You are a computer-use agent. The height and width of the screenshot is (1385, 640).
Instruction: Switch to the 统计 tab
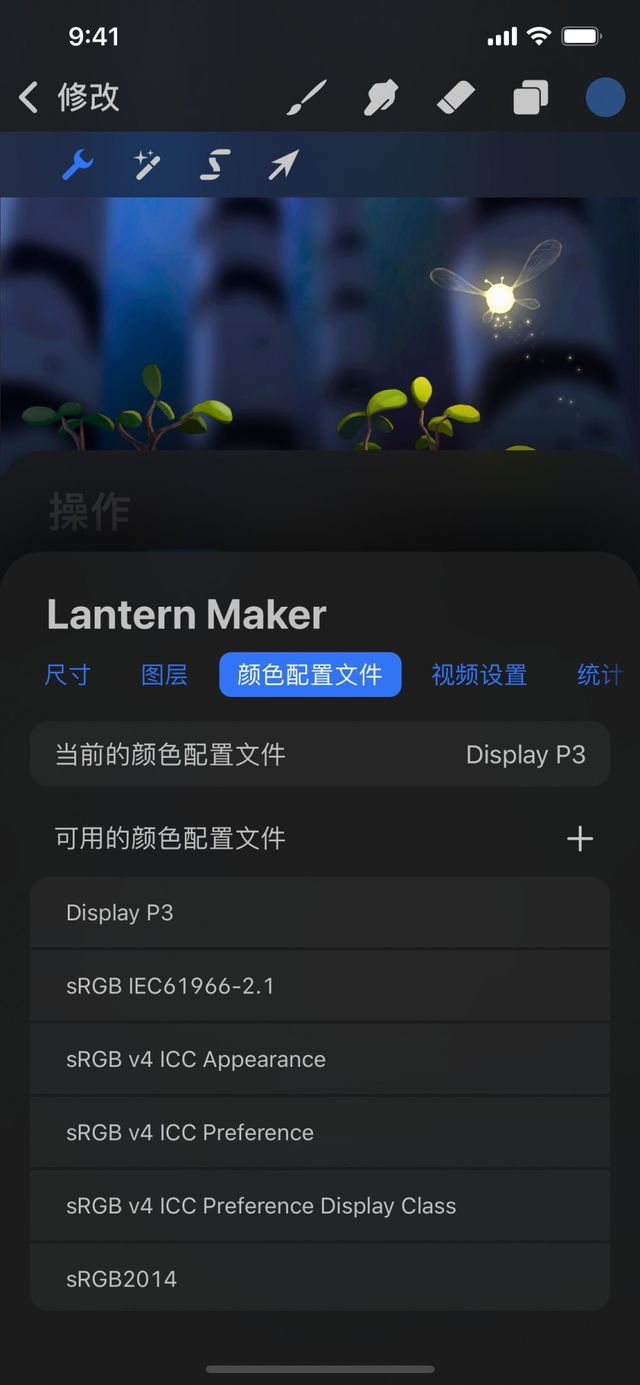coord(599,675)
